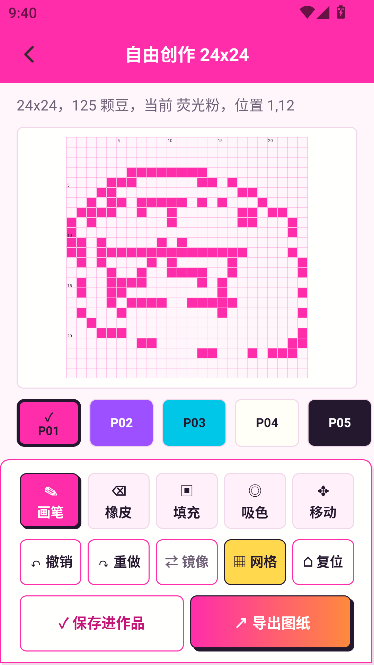Screen dimensions: 374x665
Task: Pick the purple P02 bead color
Action: [121, 422]
